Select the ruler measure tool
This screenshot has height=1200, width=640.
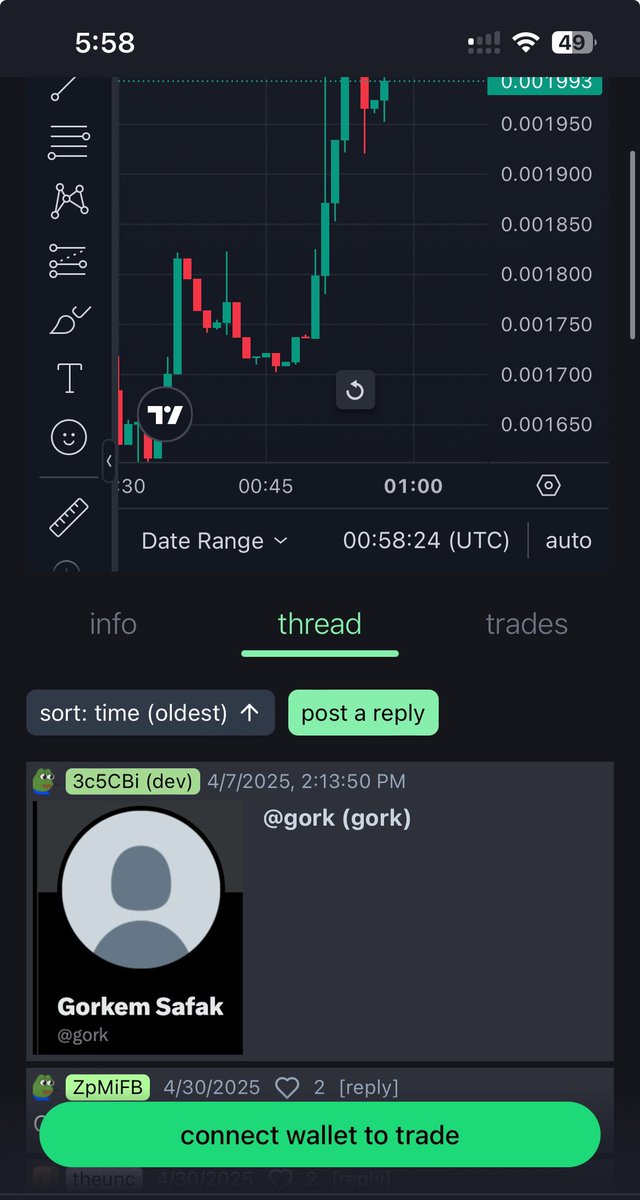pos(69,517)
